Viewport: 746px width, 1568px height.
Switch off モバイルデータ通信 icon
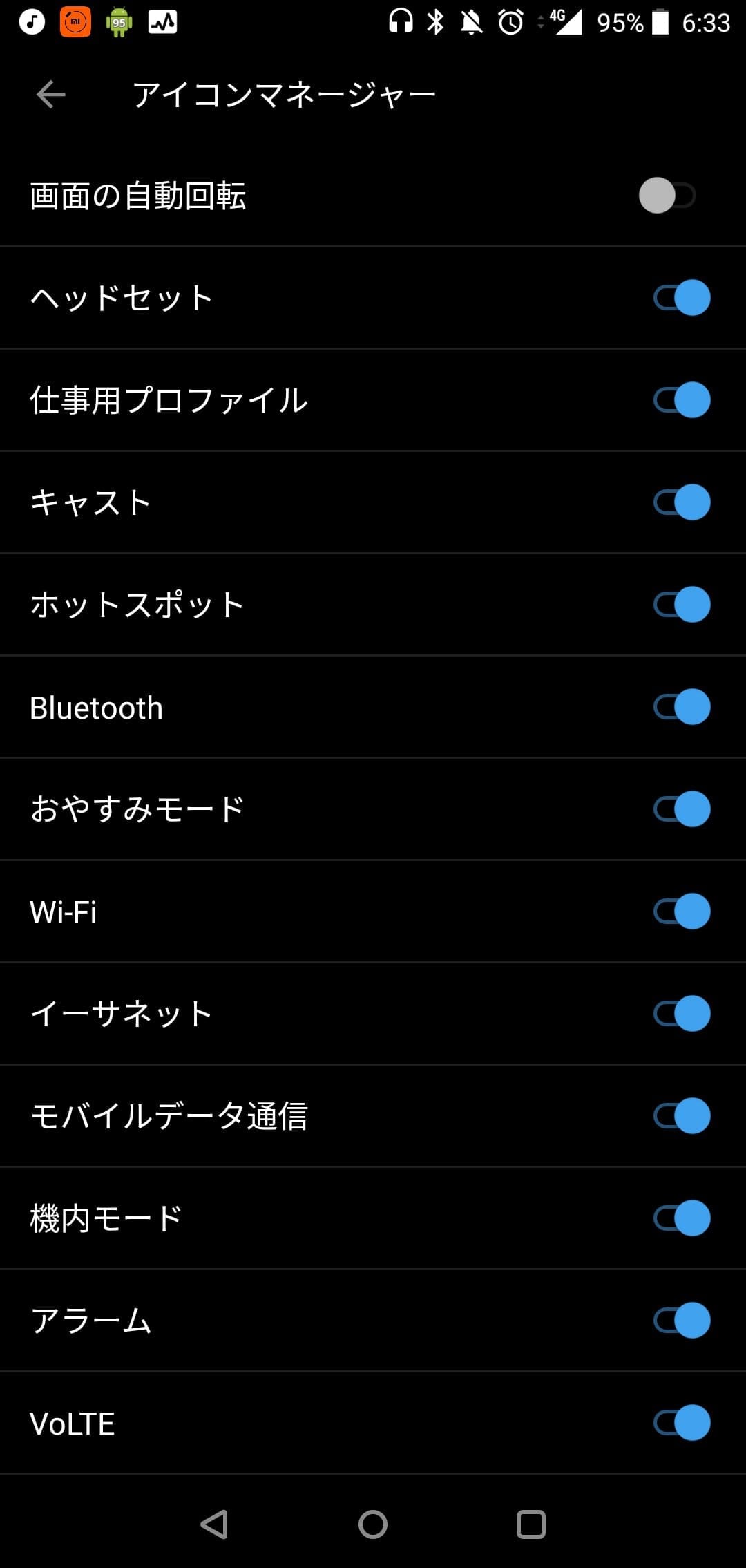click(682, 1116)
